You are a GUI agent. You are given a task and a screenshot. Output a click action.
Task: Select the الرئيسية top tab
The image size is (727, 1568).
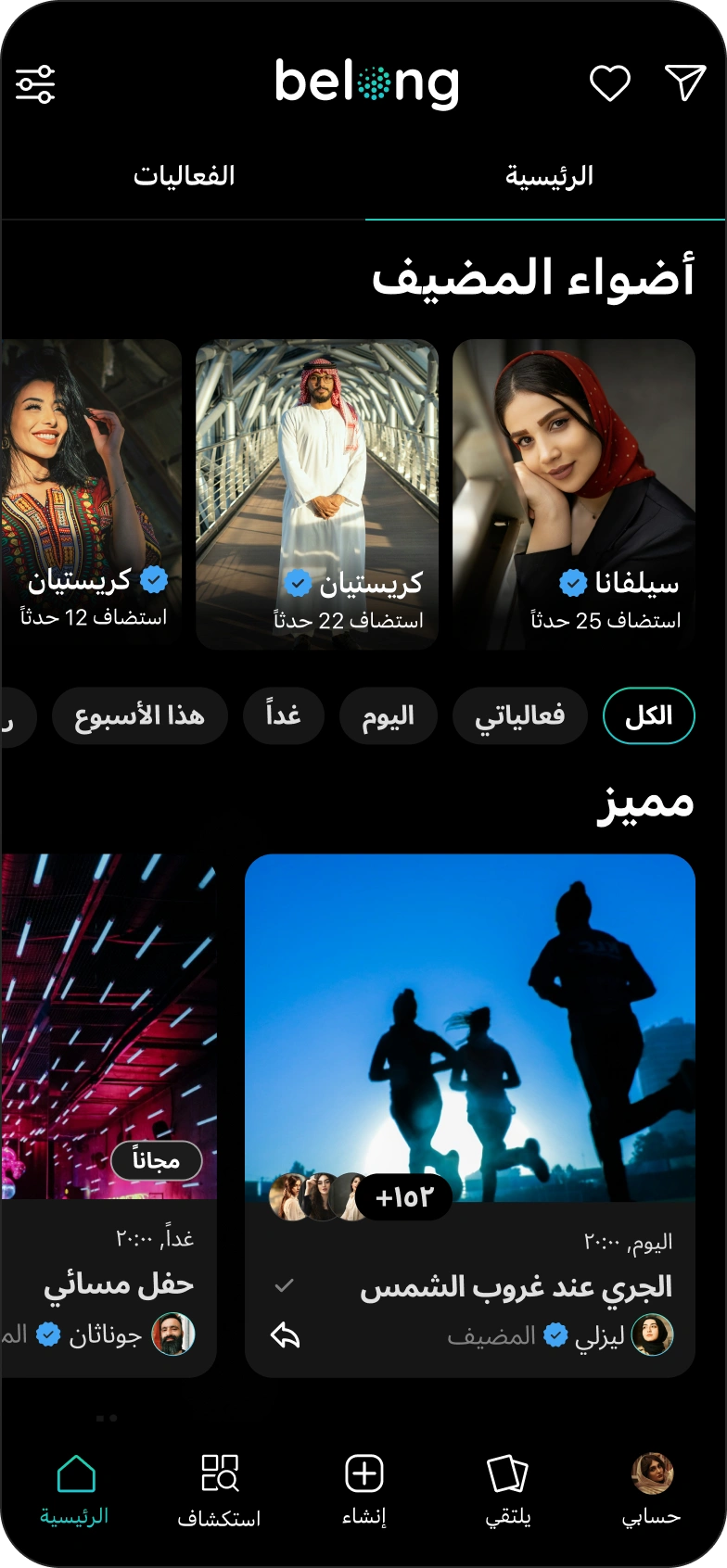[548, 176]
